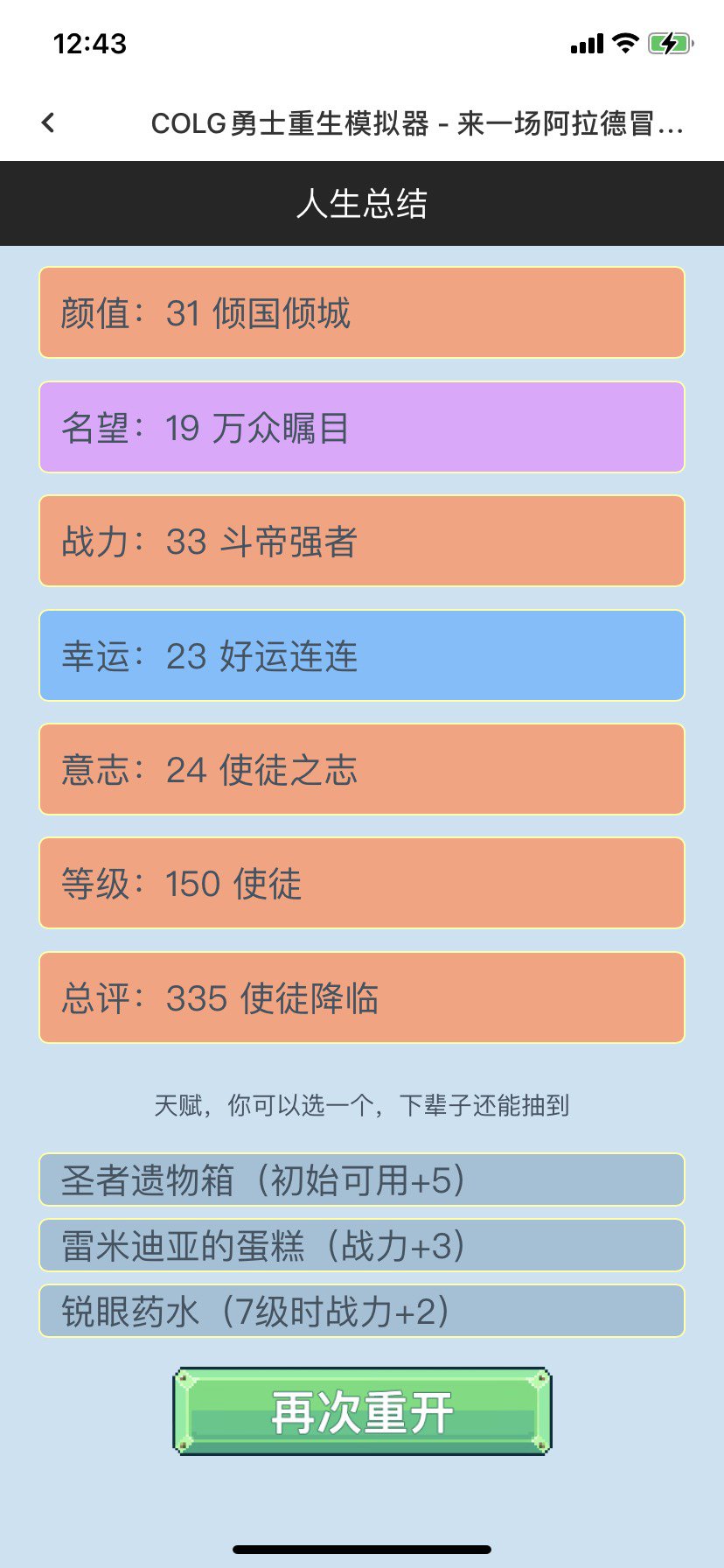
Task: Tap the 颜值 31 倾国倾城 stat card
Action: point(361,312)
